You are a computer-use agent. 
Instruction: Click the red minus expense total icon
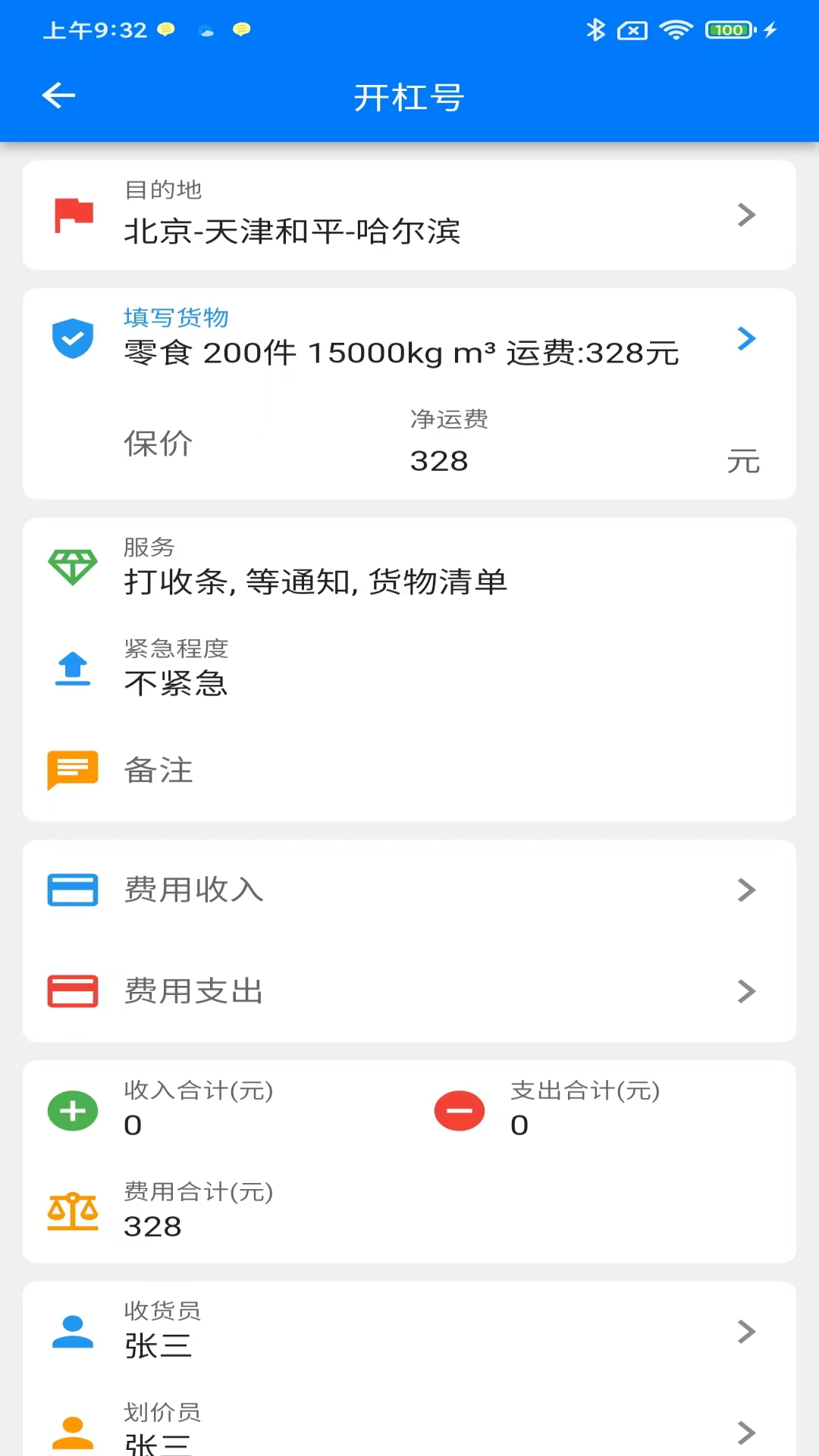459,1111
